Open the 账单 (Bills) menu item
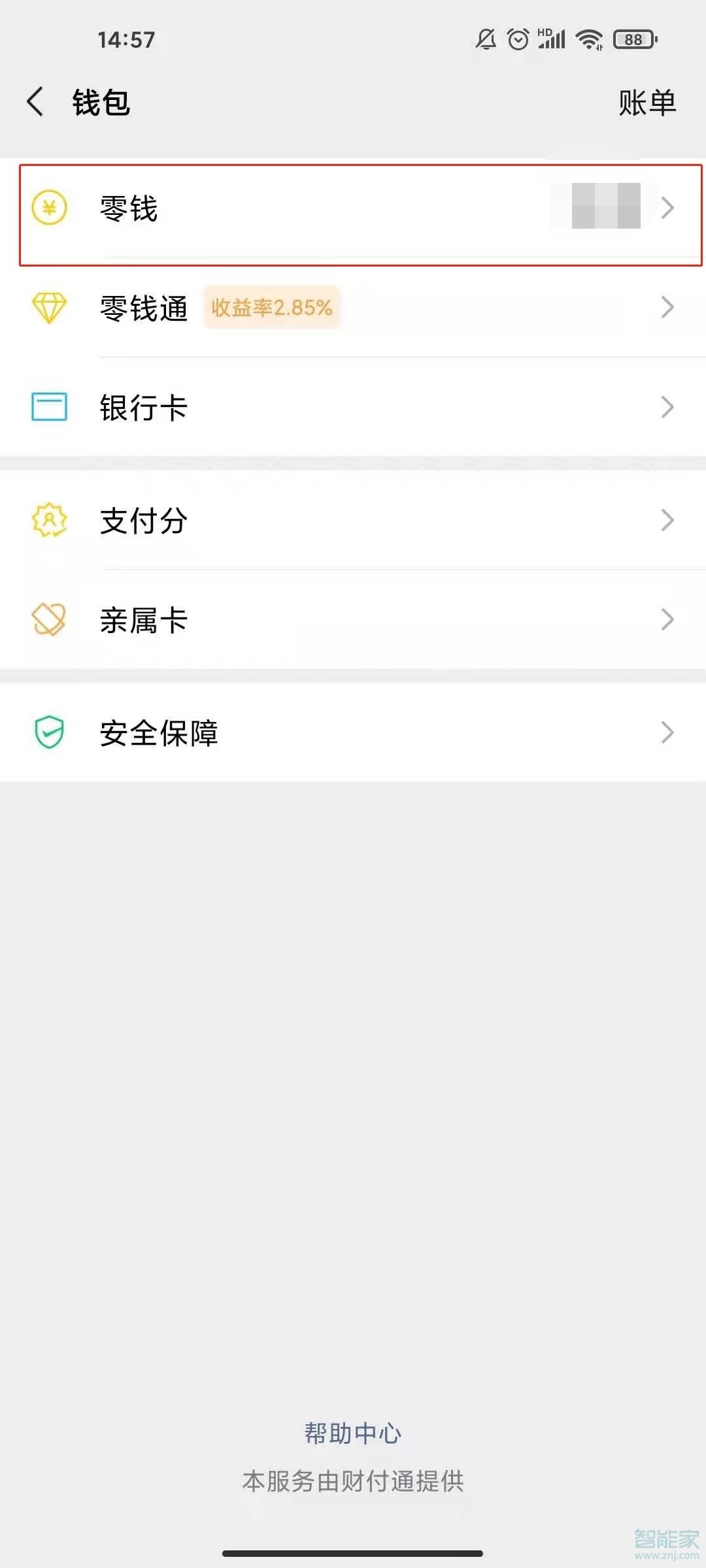This screenshot has height=1568, width=706. pyautogui.click(x=646, y=103)
